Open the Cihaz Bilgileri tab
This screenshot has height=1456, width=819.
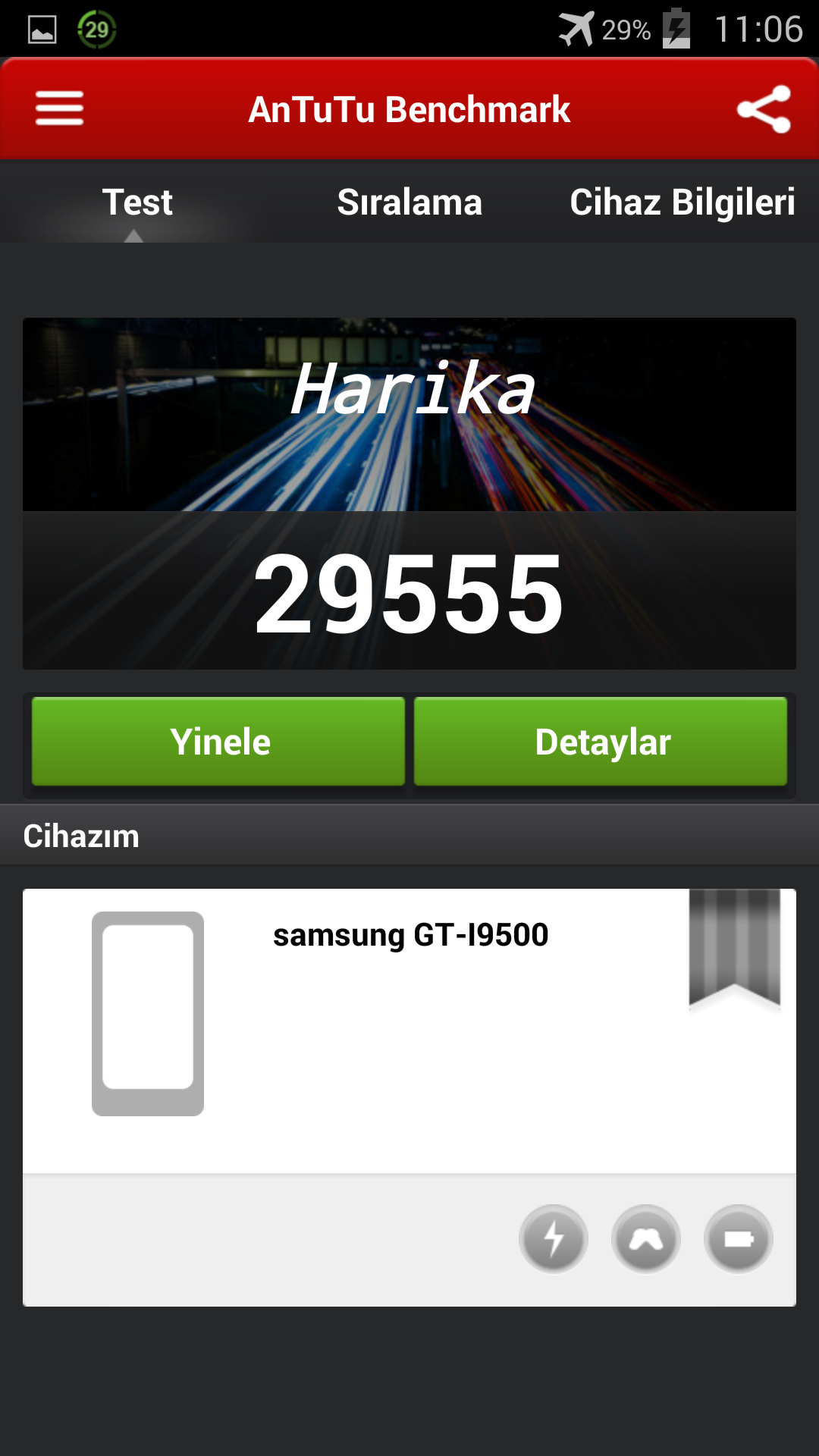682,202
